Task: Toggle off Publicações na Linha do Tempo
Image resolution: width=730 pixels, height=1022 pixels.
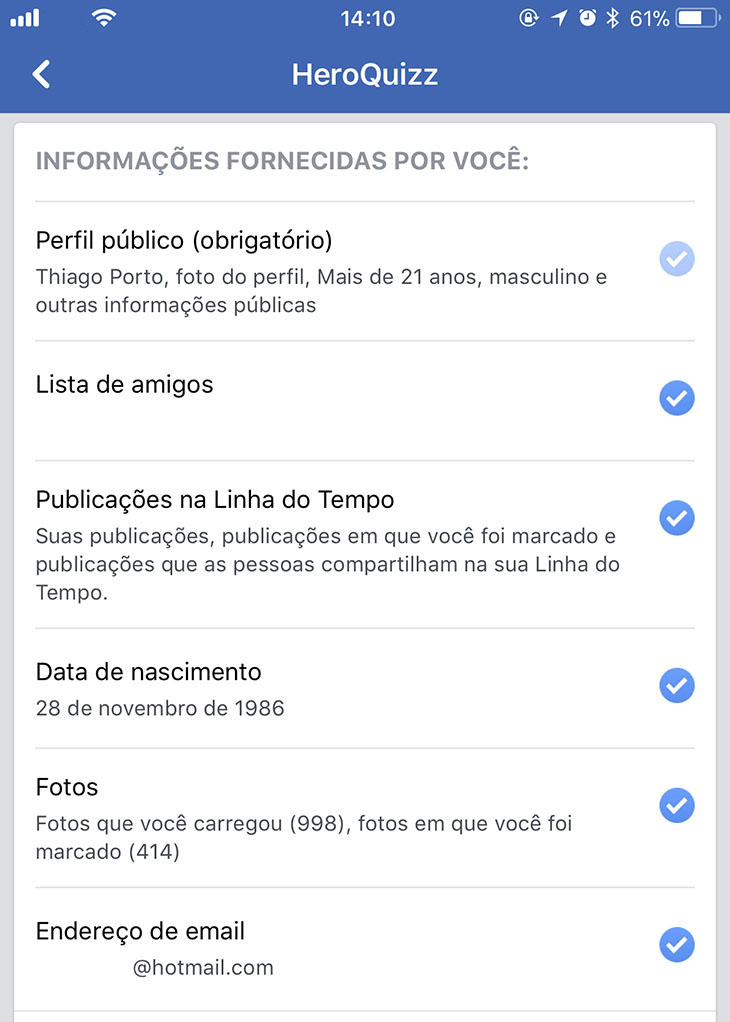Action: click(x=677, y=518)
